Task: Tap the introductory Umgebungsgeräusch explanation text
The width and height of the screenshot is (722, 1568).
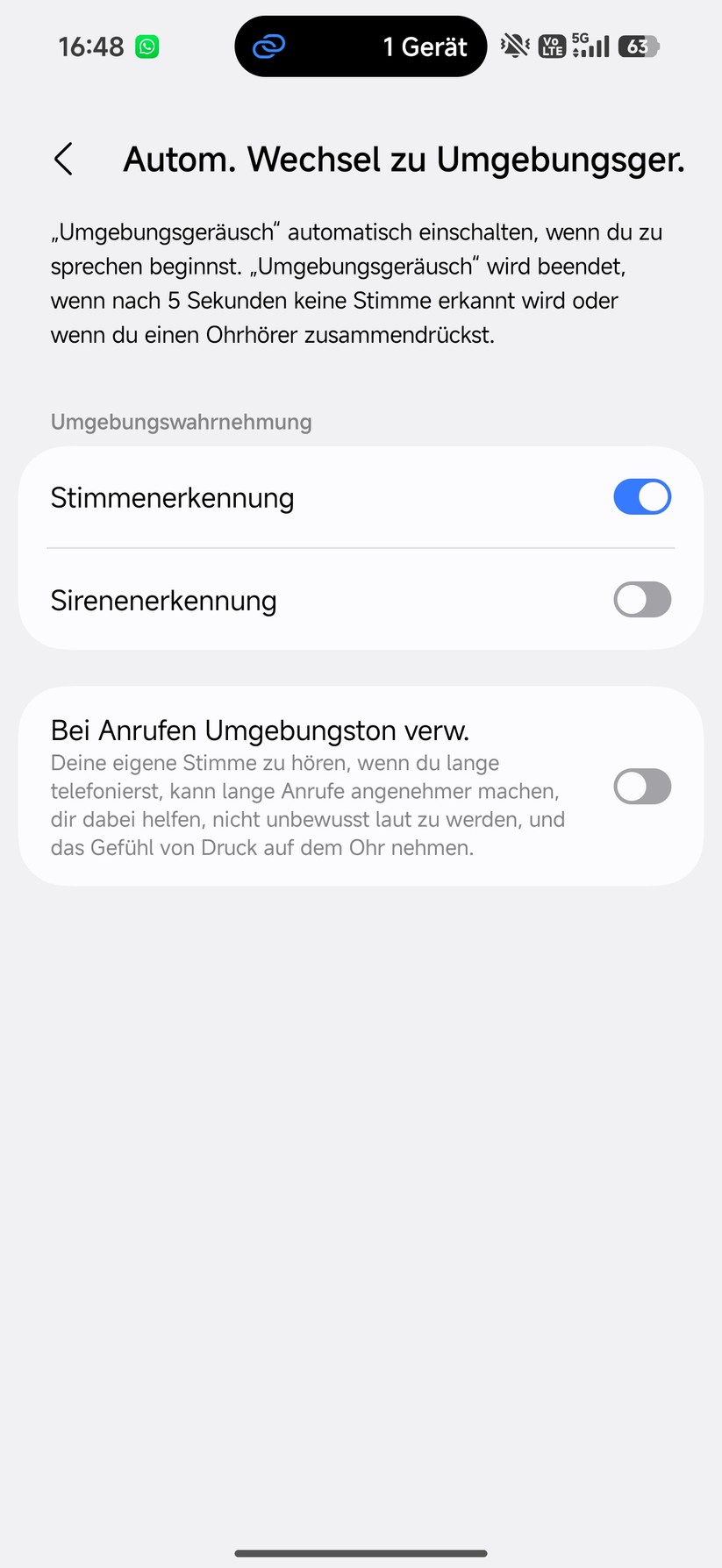Action: (357, 282)
